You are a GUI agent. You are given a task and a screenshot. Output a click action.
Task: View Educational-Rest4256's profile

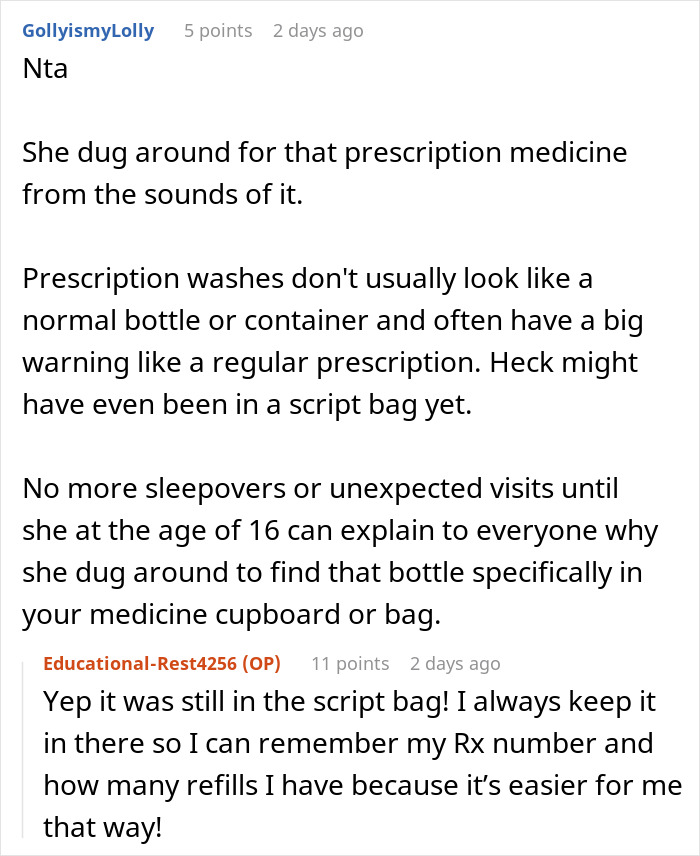click(x=145, y=664)
